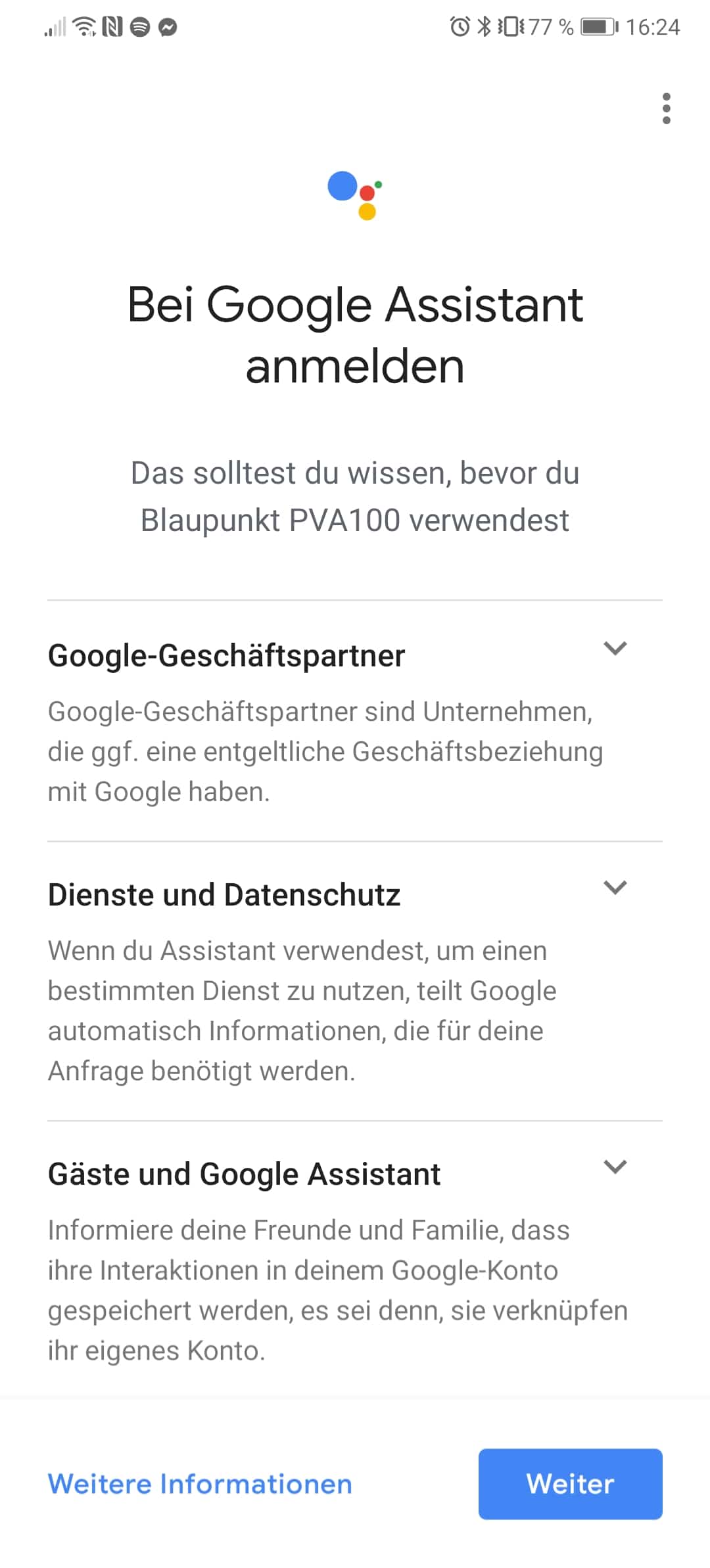Screen dimensions: 710x1568
Task: Tap the blue Weiter button
Action: pos(570,1484)
